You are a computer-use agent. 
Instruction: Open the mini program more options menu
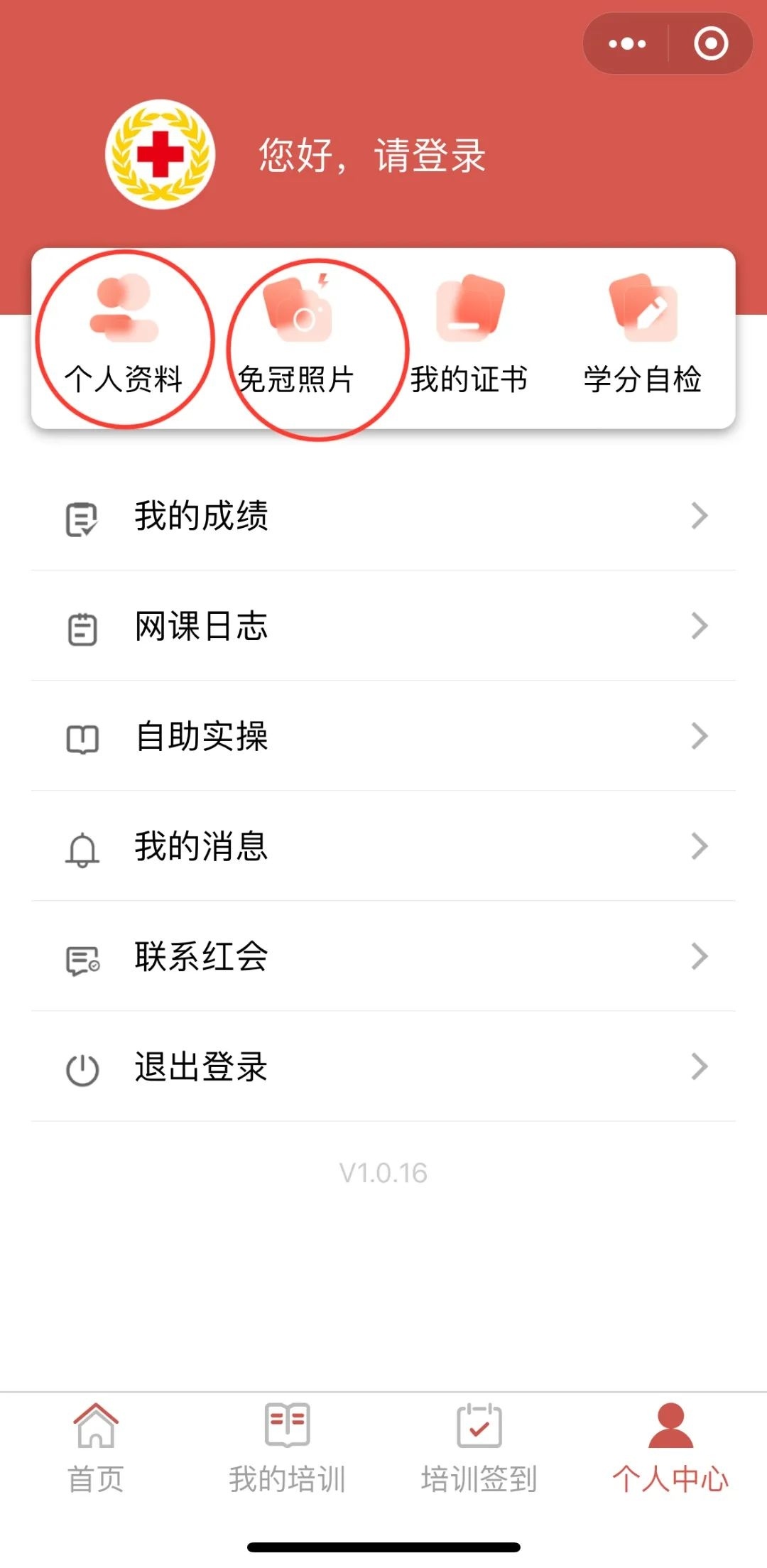[627, 44]
